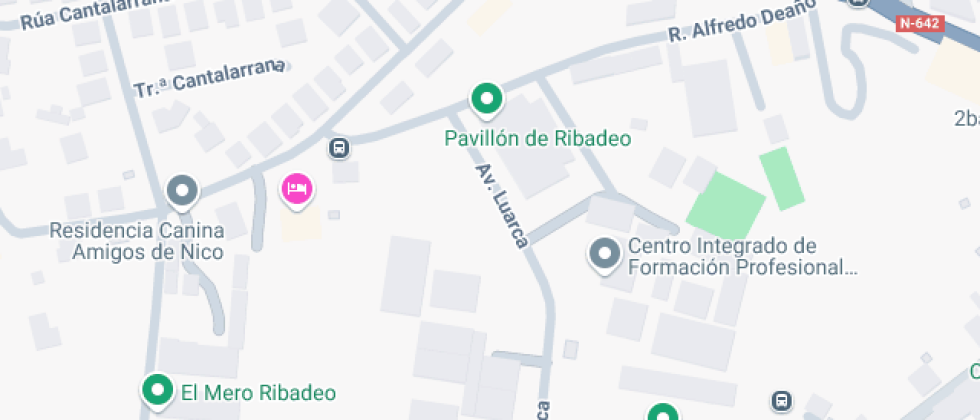Screen dimensions: 980x420
Task: Open the Residencia Canina Amigos de Nico marker
Action: [182, 190]
